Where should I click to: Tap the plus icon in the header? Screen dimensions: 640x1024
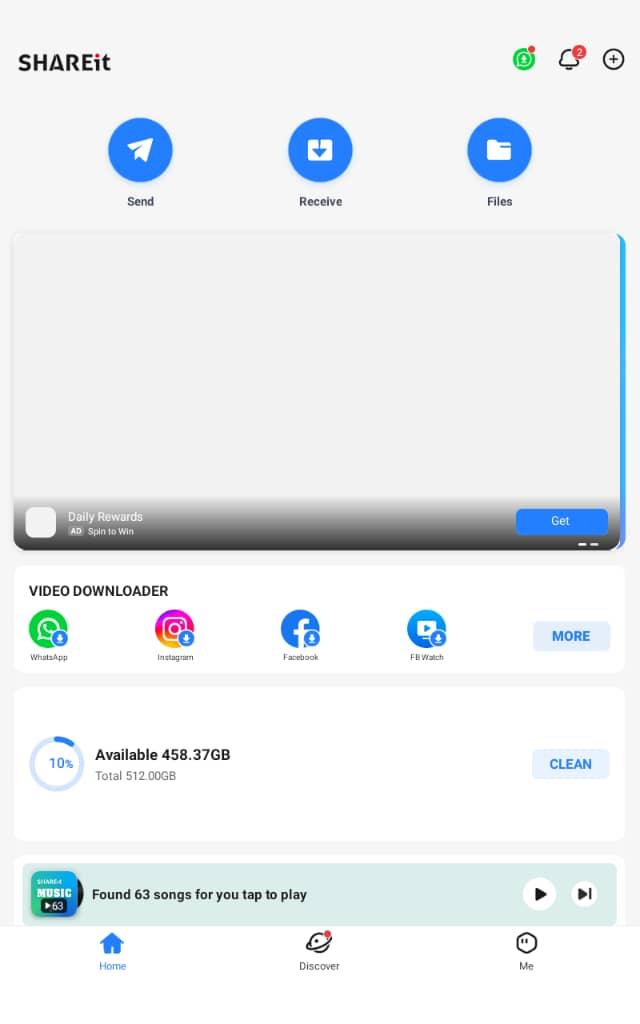613,59
